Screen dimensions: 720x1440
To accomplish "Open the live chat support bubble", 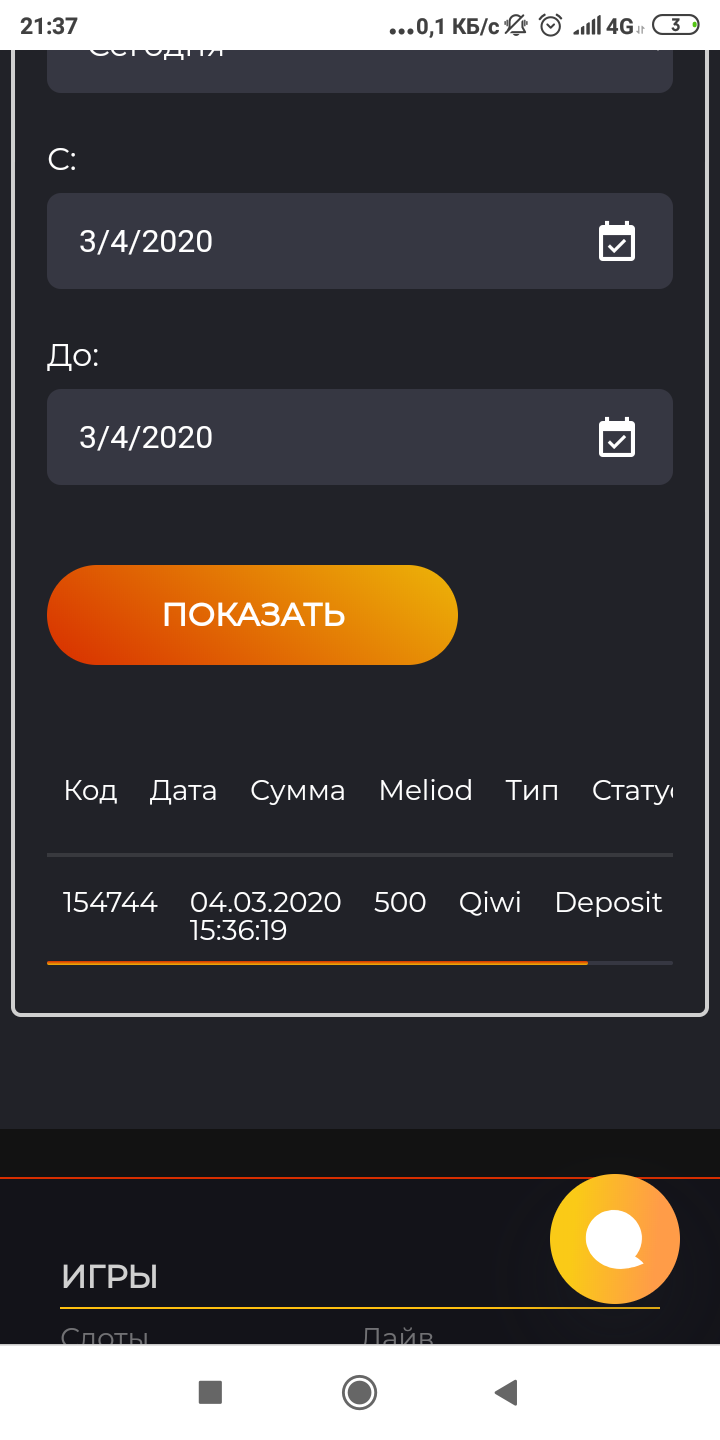I will tap(614, 1239).
